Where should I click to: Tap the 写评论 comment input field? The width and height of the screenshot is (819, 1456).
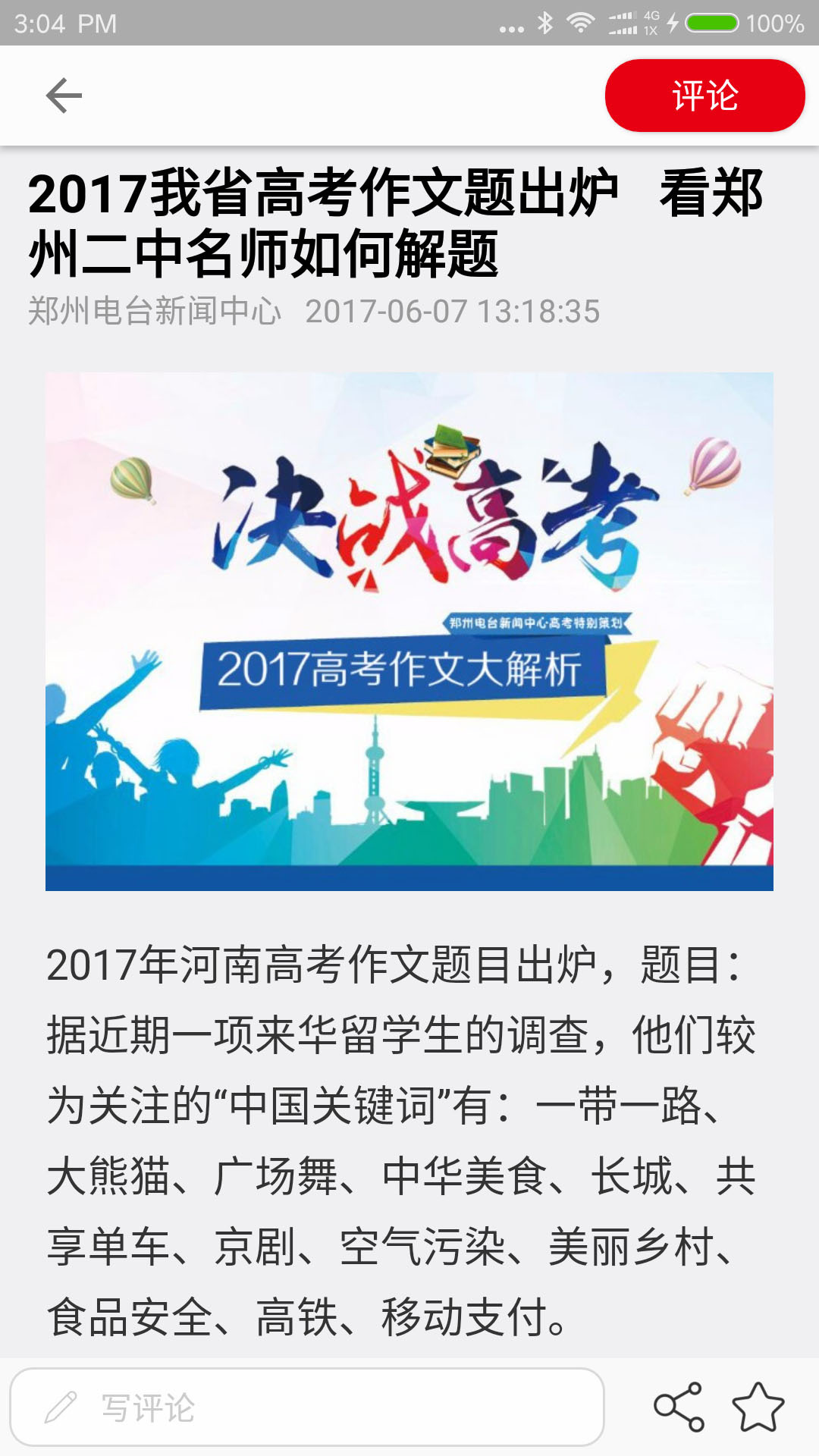[307, 1407]
